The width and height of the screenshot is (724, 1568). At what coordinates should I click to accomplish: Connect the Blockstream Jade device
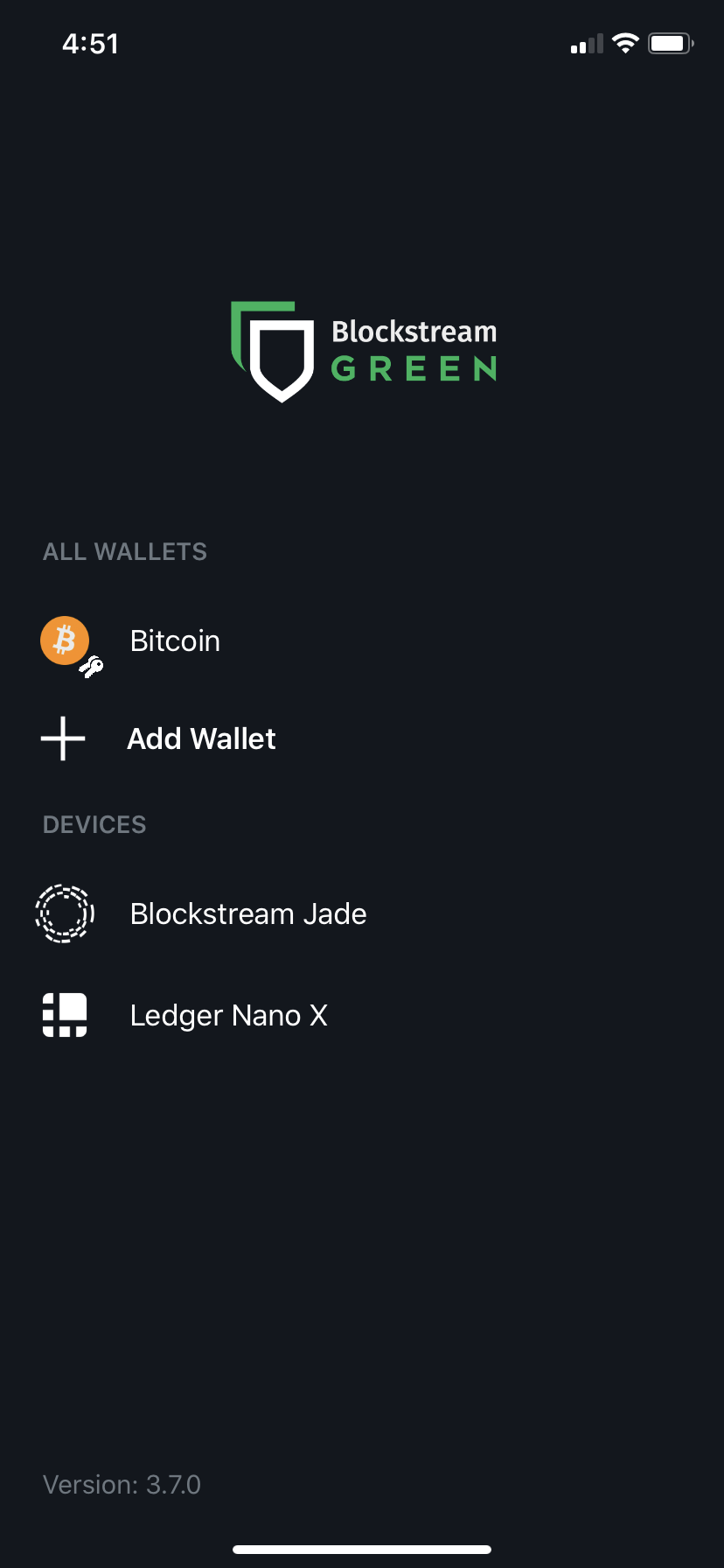click(x=247, y=913)
